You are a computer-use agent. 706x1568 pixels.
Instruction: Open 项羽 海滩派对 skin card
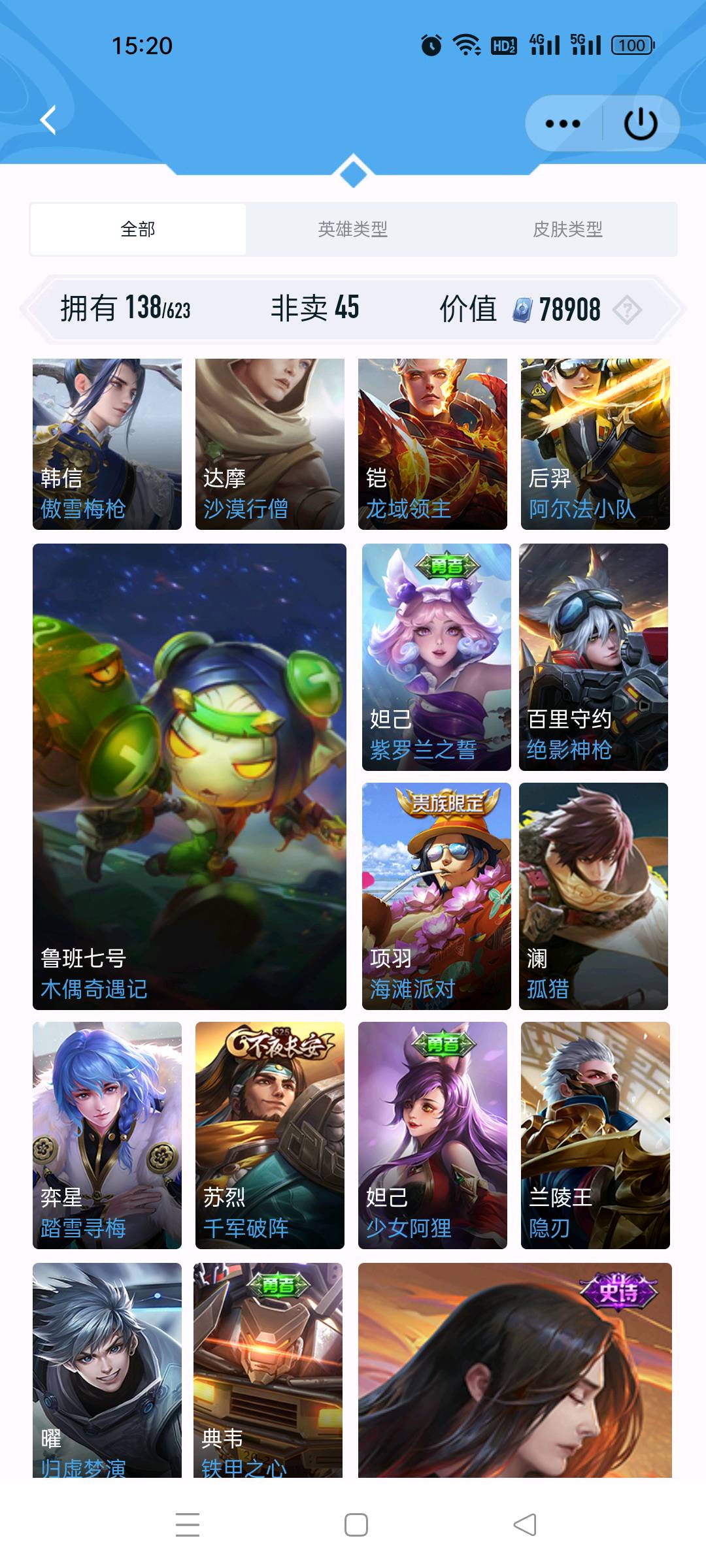pos(436,896)
